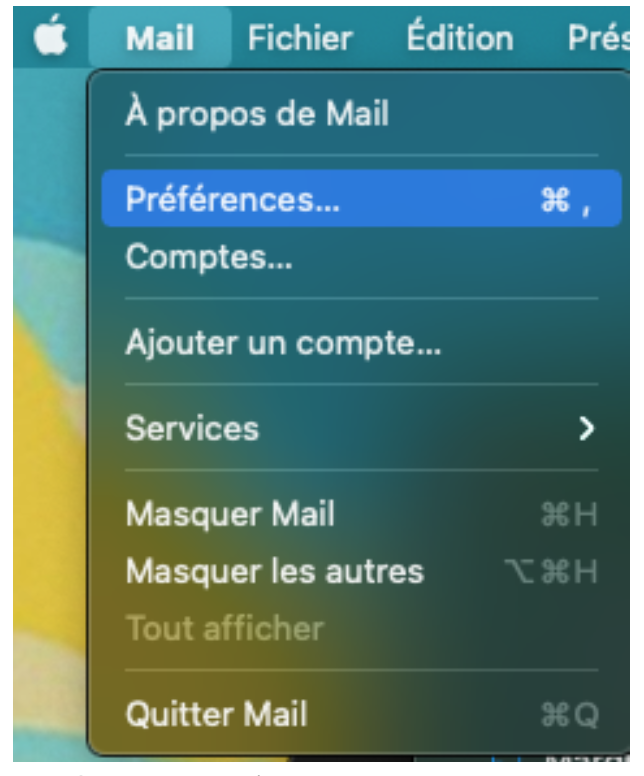The height and width of the screenshot is (776, 644).
Task: Select Masquer Mail
Action: pyautogui.click(x=230, y=515)
